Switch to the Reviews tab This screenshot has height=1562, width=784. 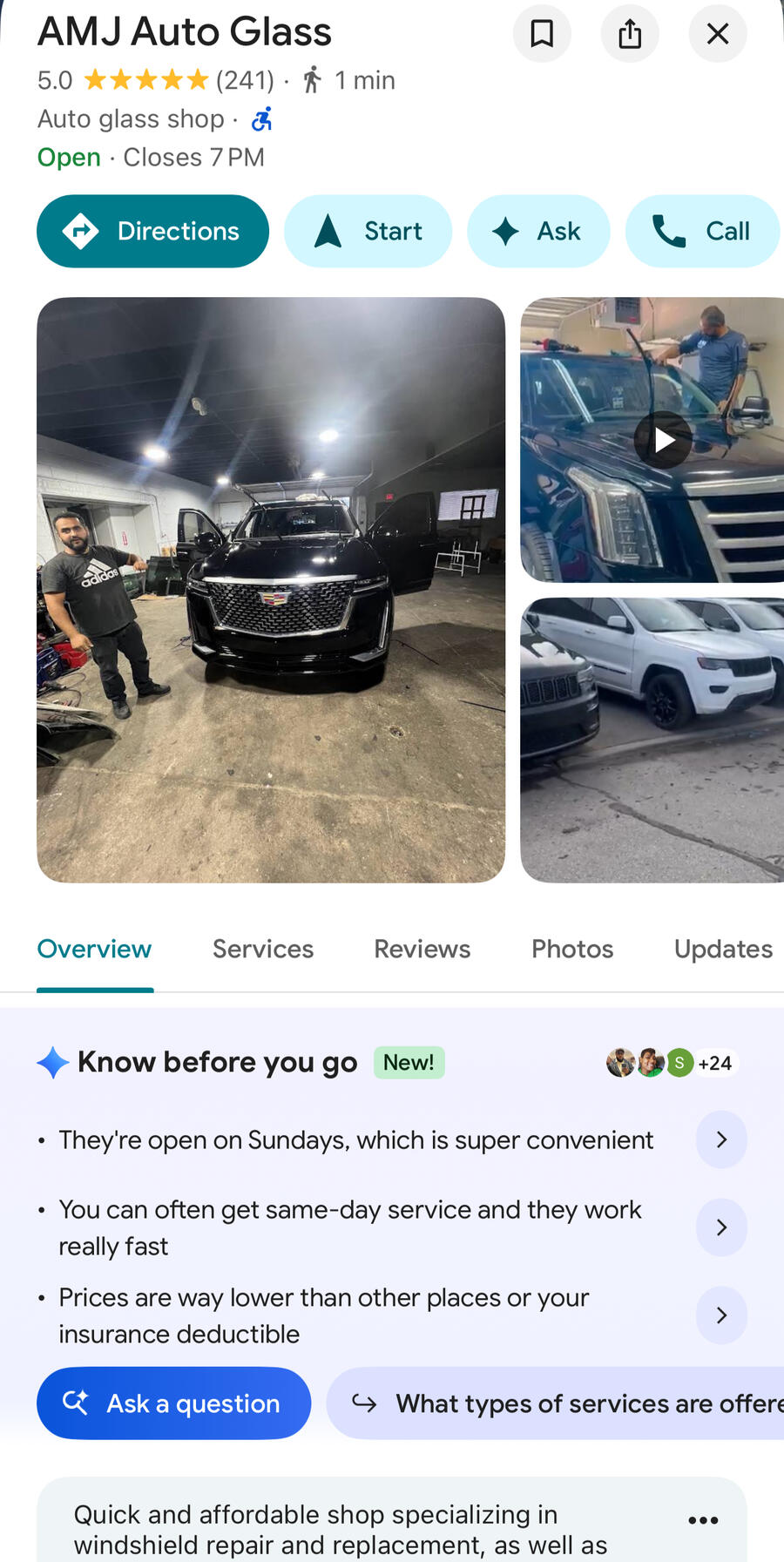(x=422, y=949)
